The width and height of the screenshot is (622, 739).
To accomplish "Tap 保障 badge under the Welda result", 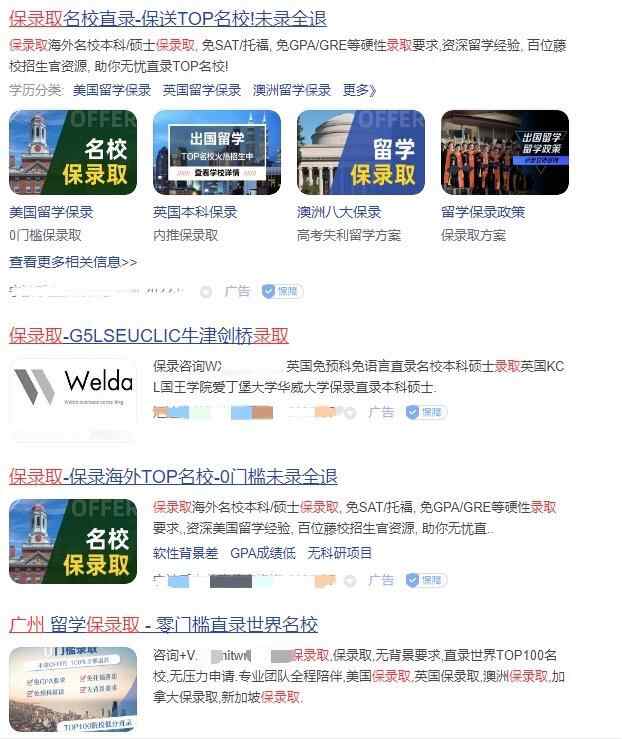I will pyautogui.click(x=426, y=412).
